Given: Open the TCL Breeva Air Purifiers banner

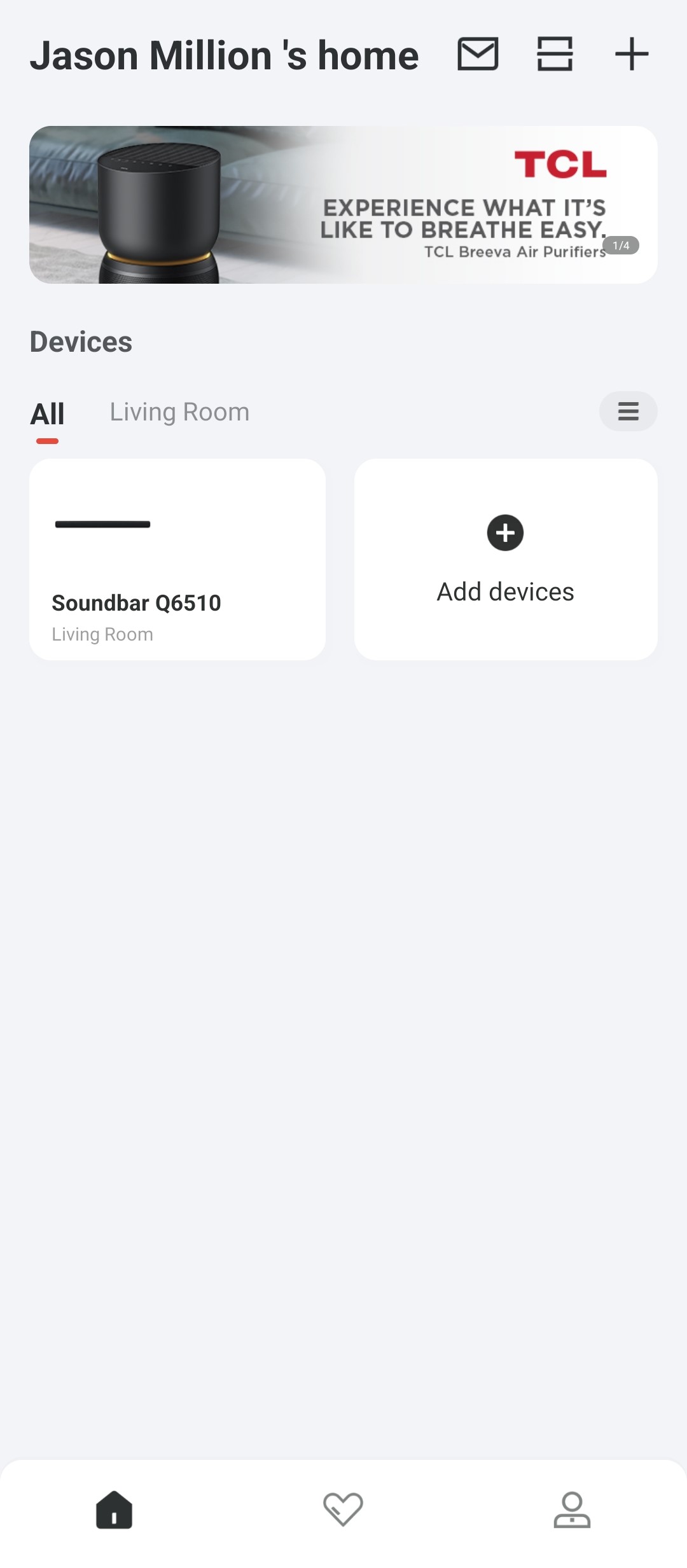Looking at the screenshot, I should point(343,205).
